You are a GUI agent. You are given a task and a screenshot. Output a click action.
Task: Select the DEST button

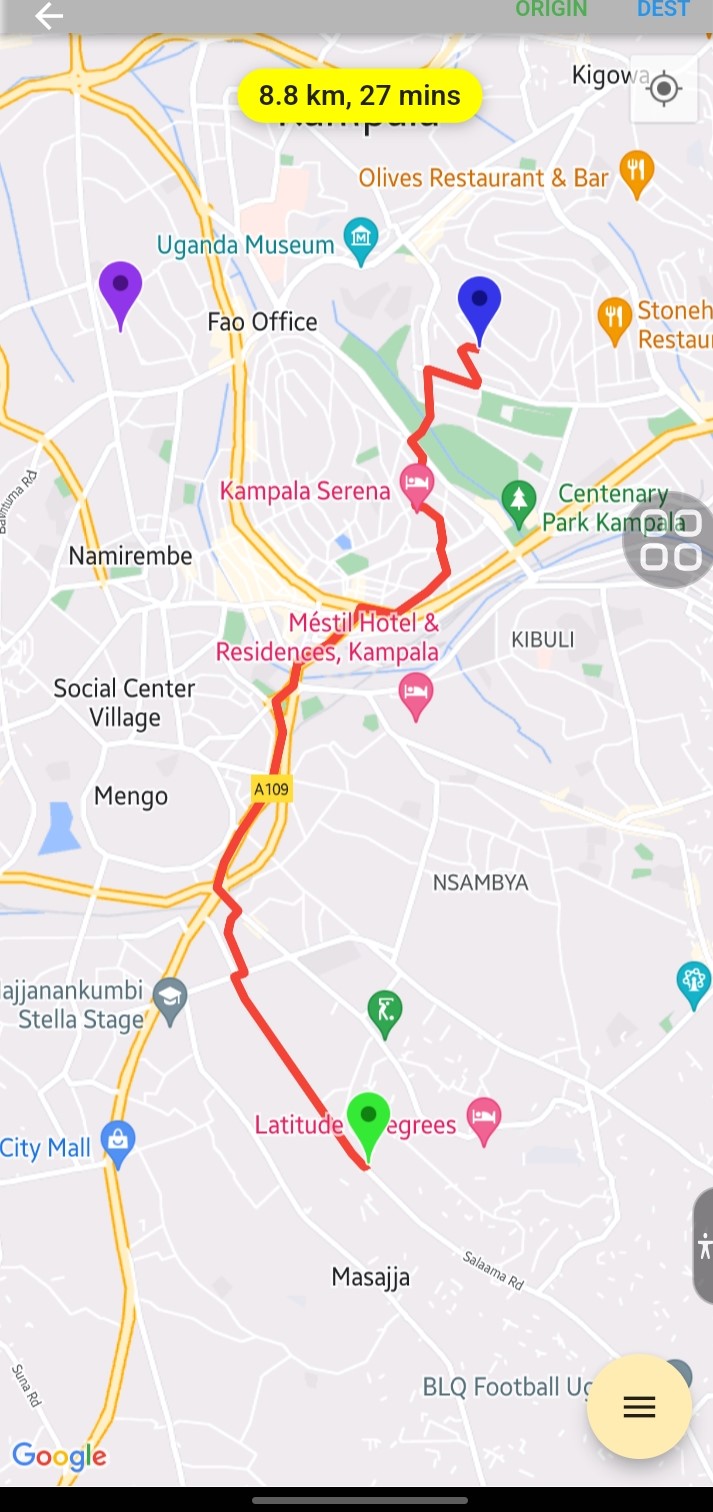tap(663, 9)
